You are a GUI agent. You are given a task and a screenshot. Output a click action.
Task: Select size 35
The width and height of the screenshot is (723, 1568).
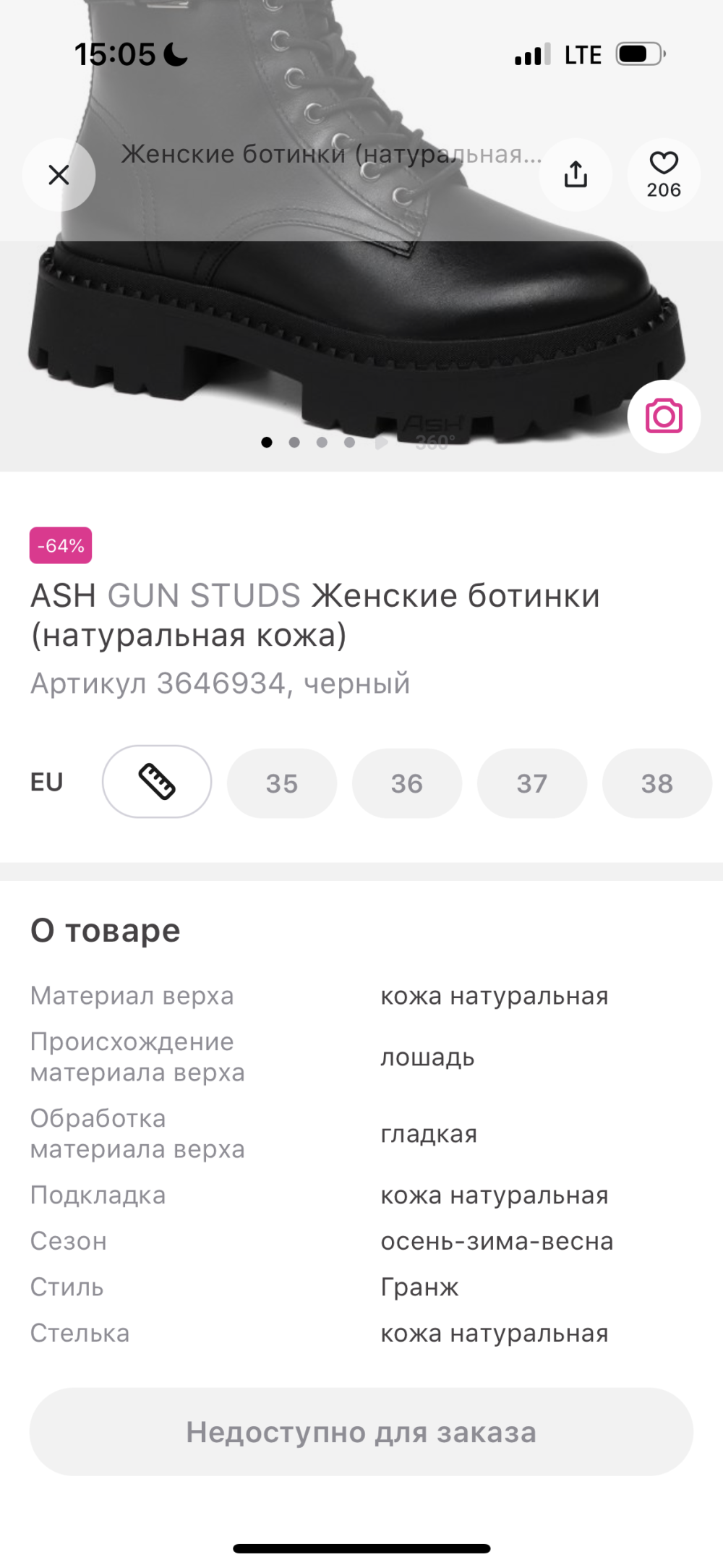pos(282,783)
